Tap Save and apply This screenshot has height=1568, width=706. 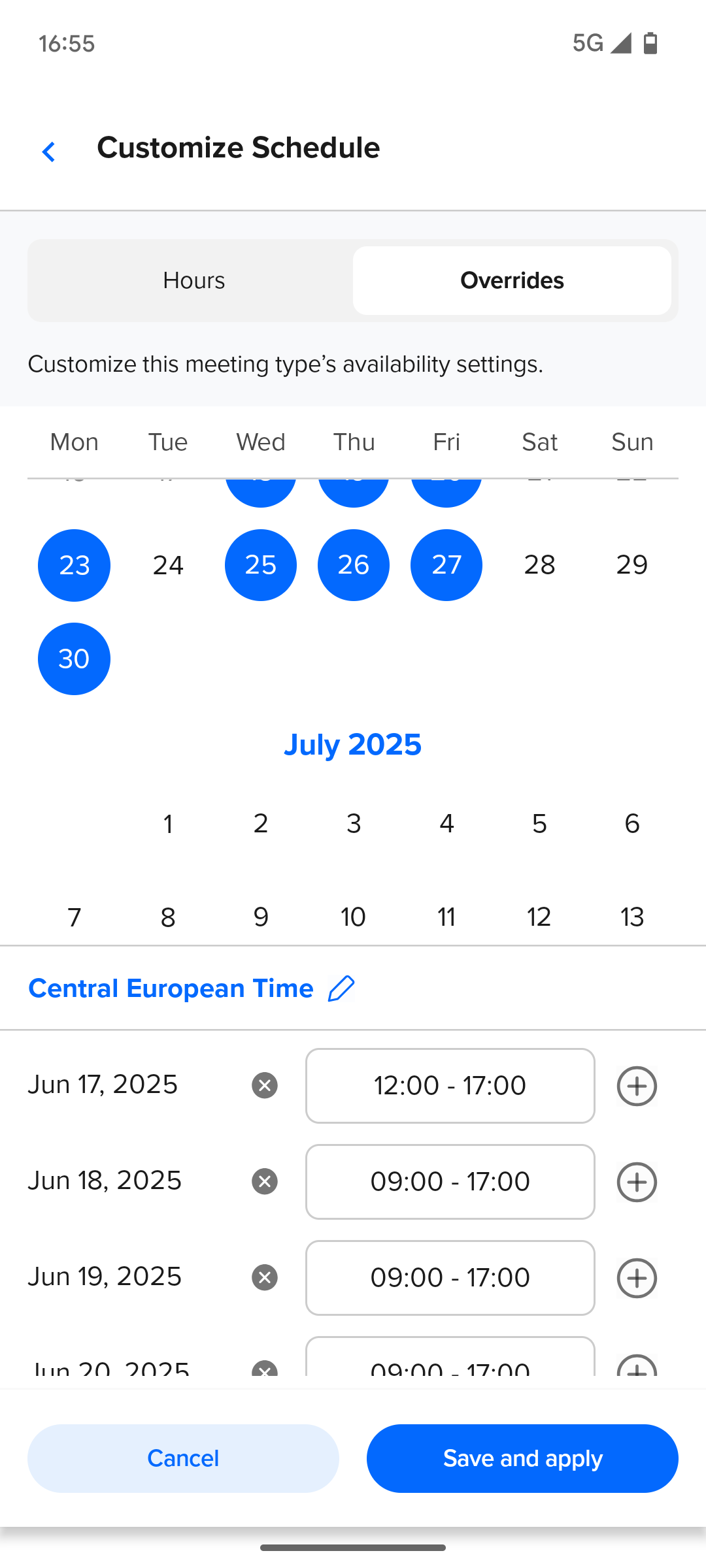click(x=522, y=1458)
